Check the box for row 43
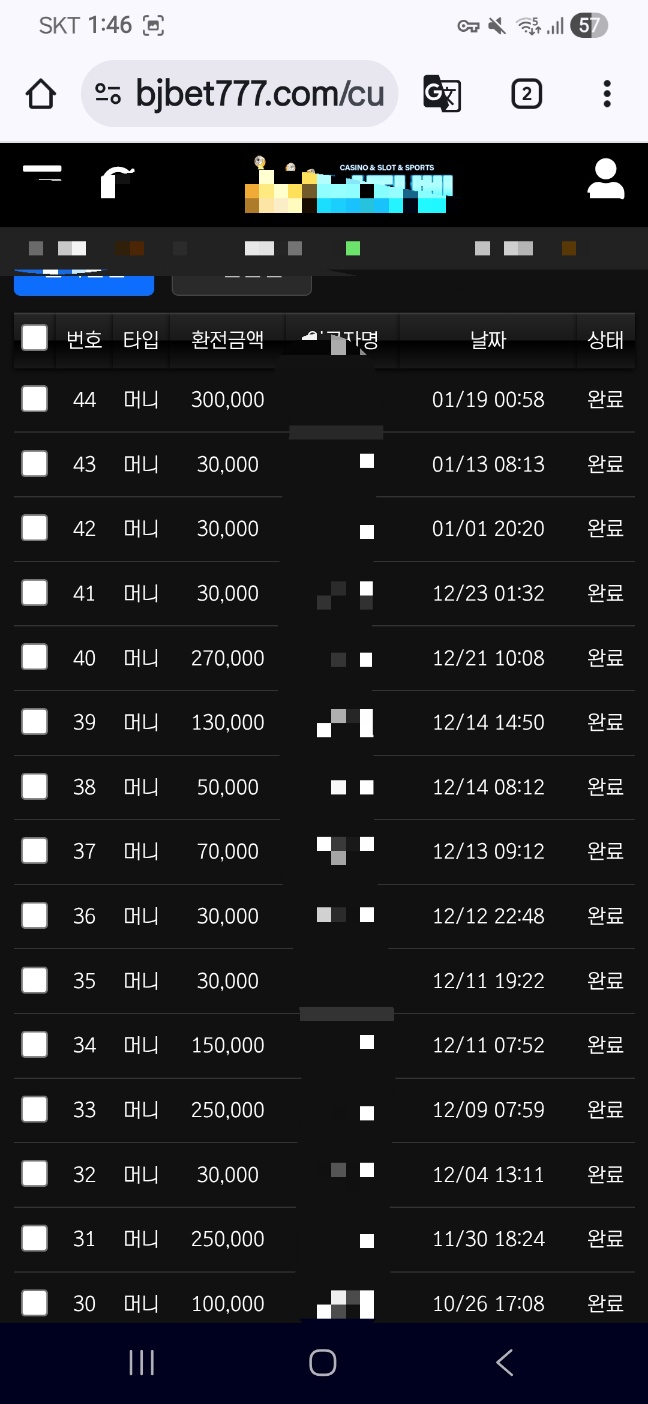This screenshot has width=648, height=1404. coord(35,464)
